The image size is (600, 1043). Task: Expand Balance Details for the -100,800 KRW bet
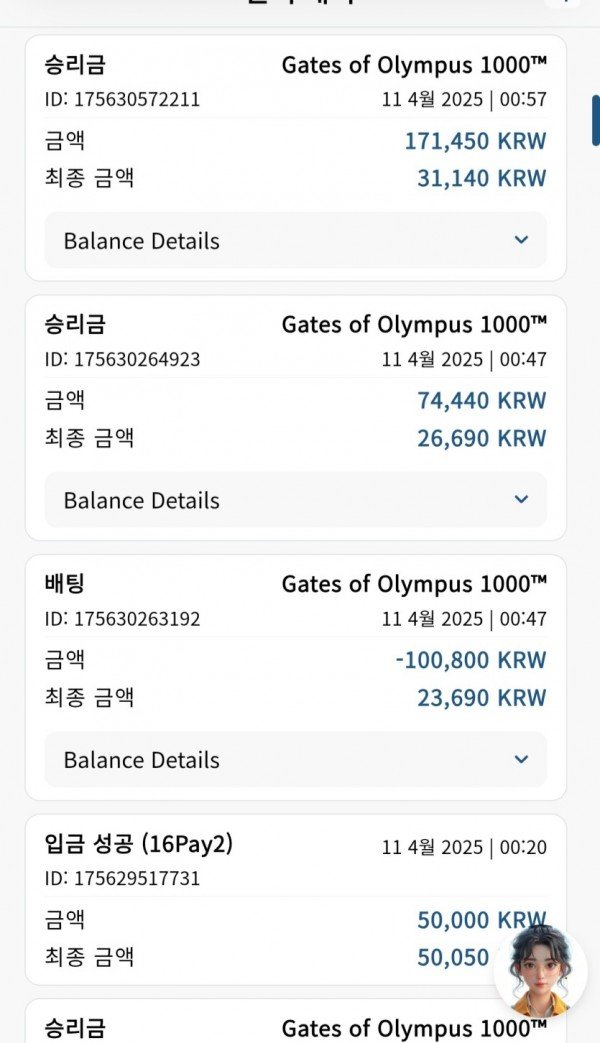296,760
